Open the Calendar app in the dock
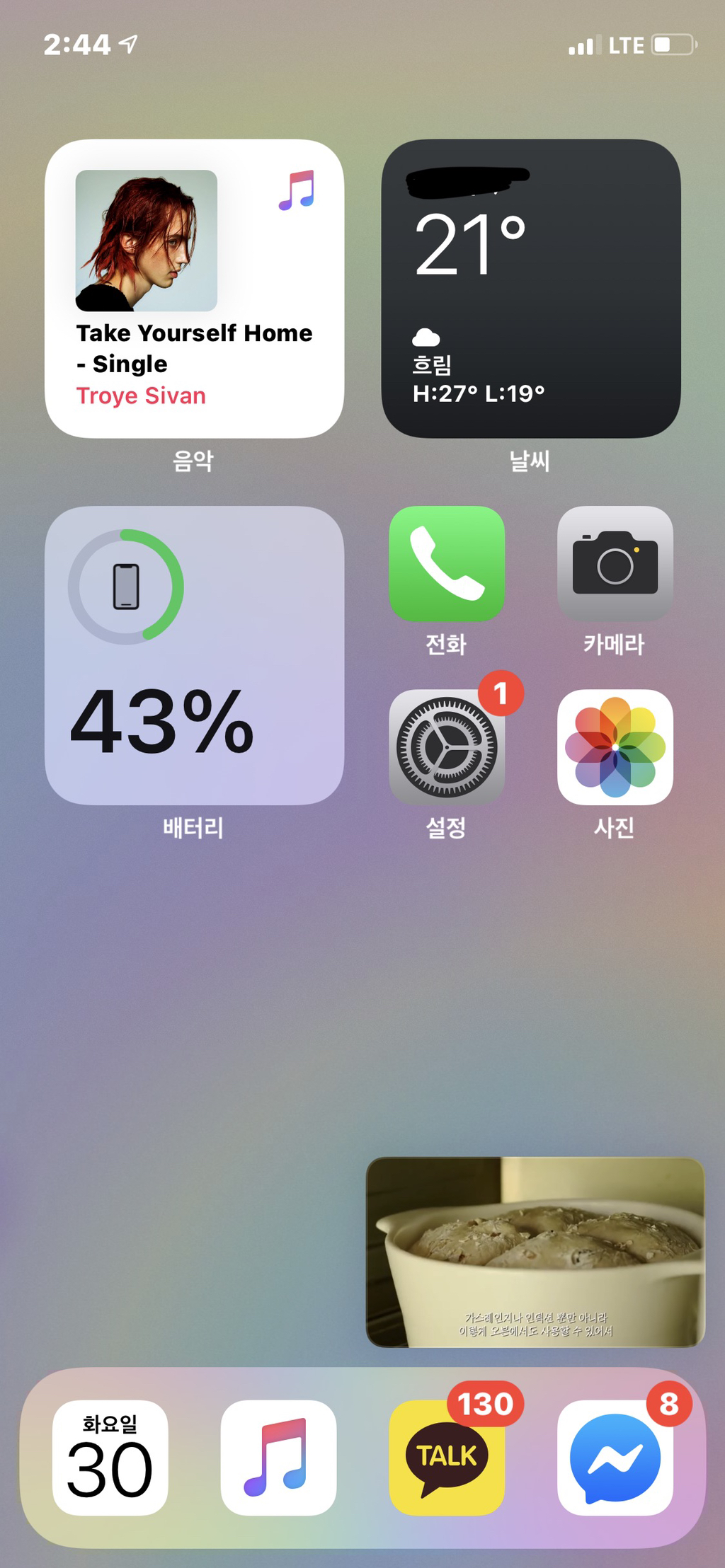This screenshot has height=1568, width=725. [x=110, y=1458]
